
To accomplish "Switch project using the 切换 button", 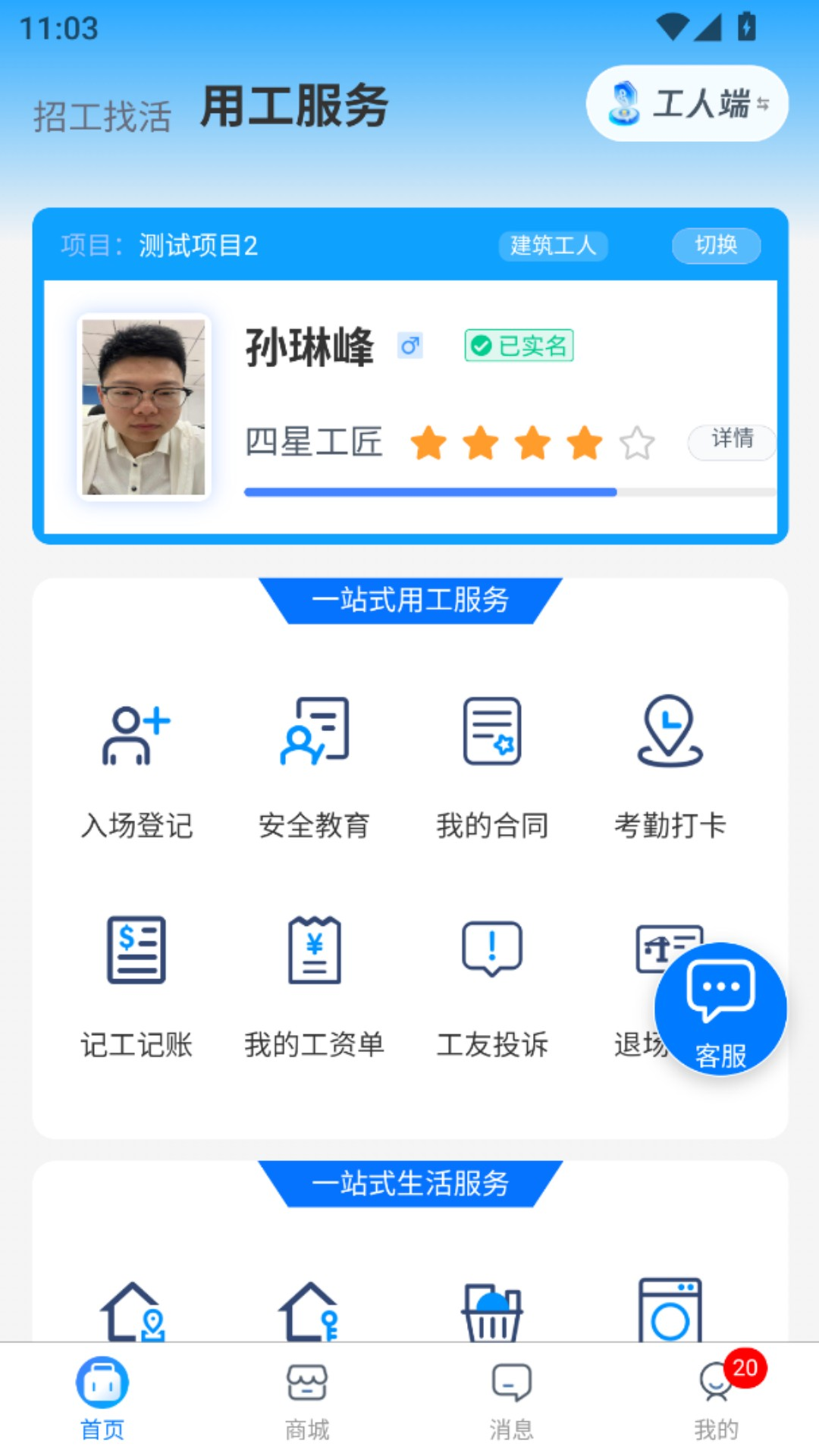I will click(x=715, y=245).
